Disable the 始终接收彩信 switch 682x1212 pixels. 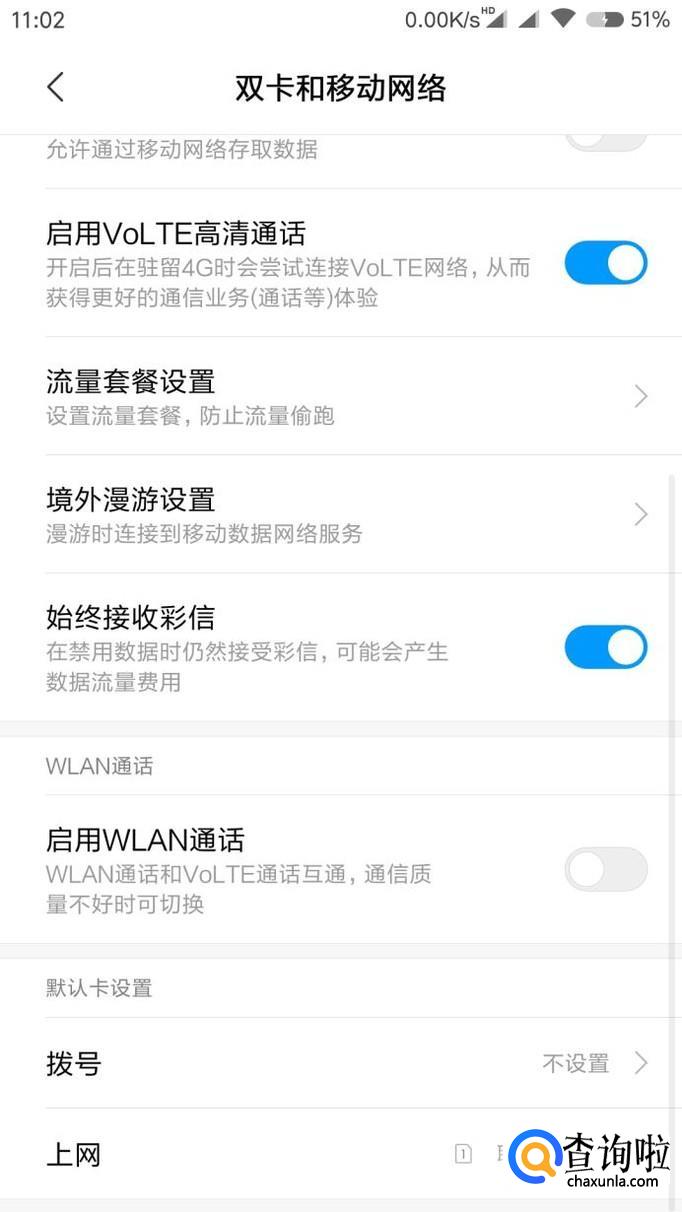pyautogui.click(x=605, y=647)
